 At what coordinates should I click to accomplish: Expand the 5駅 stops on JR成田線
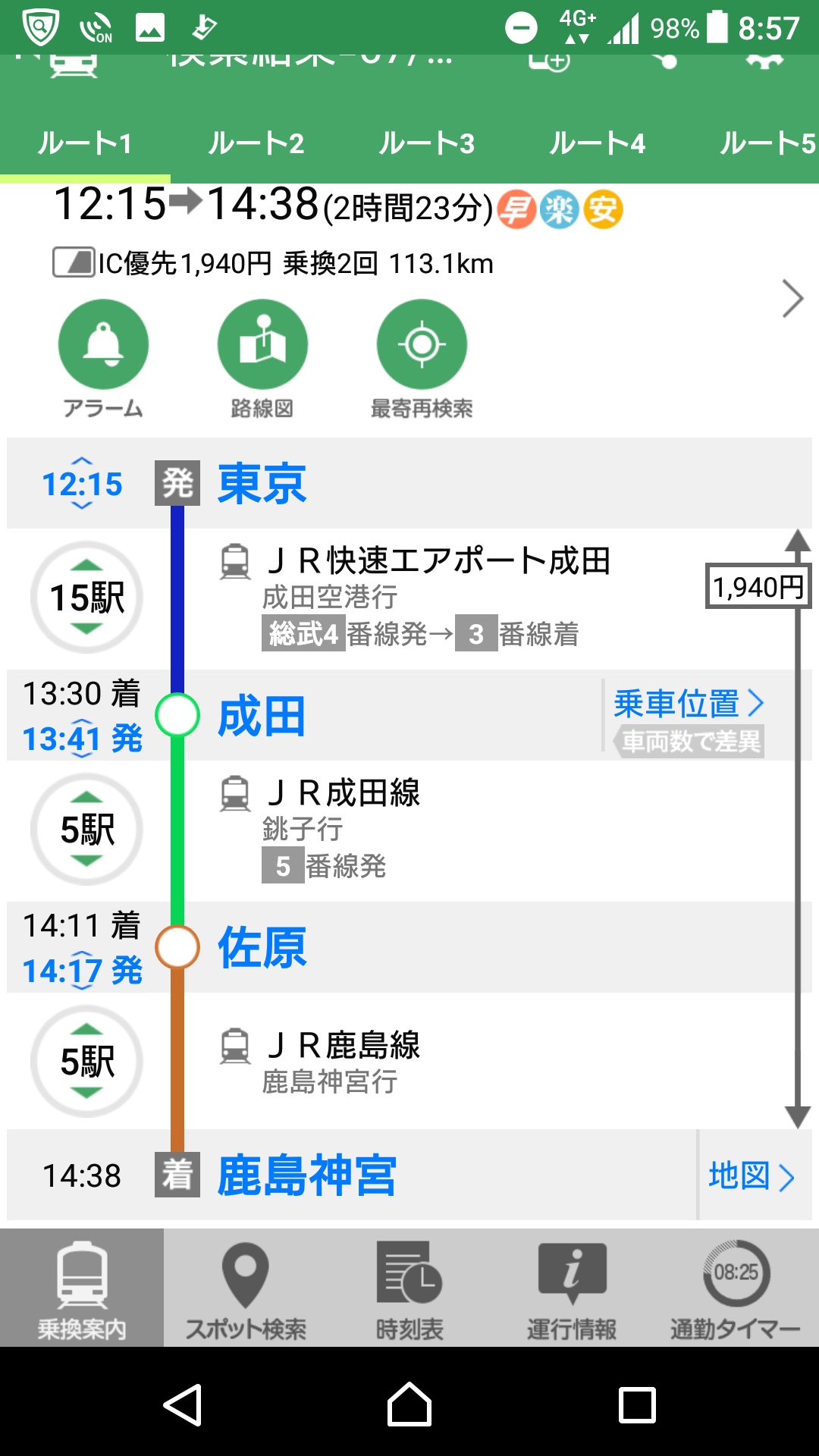[x=87, y=830]
